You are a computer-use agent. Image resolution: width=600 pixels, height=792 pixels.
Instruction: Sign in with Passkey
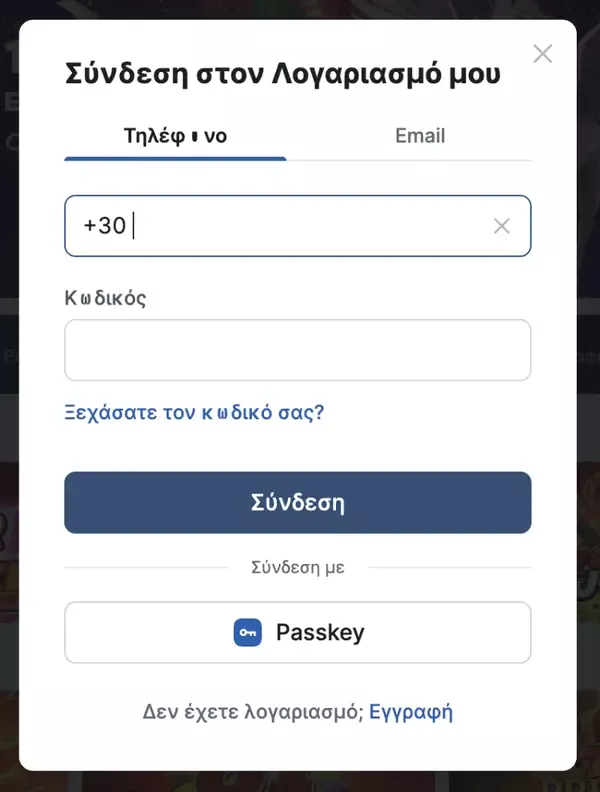click(297, 632)
